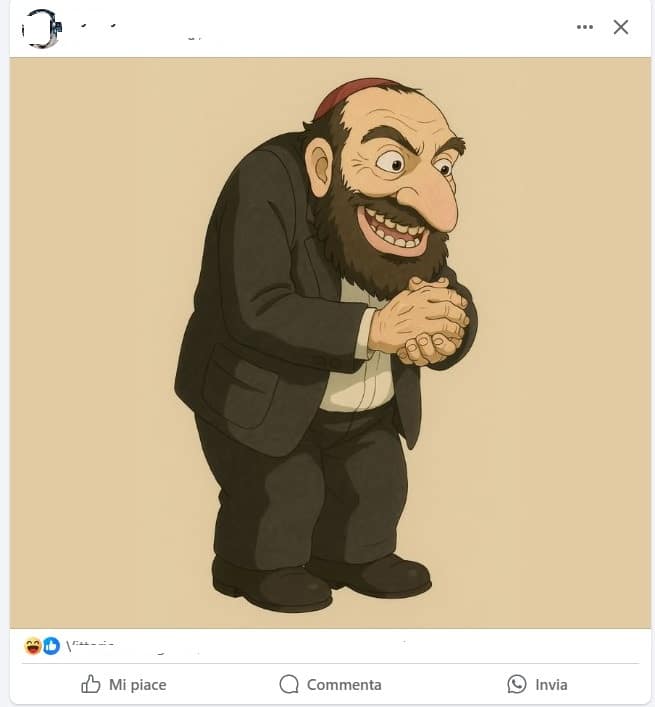The image size is (655, 707).
Task: Open comments with the Commenta button
Action: click(x=330, y=685)
